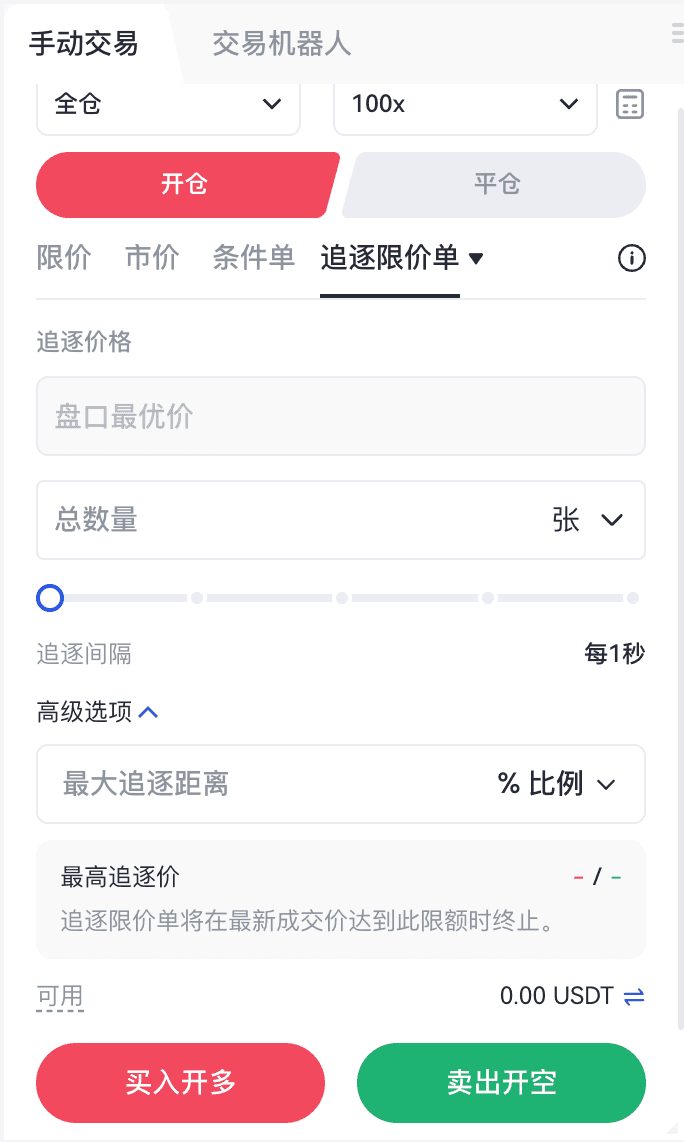The width and height of the screenshot is (684, 1142).
Task: Select the 开仓 open position option
Action: pos(184,185)
